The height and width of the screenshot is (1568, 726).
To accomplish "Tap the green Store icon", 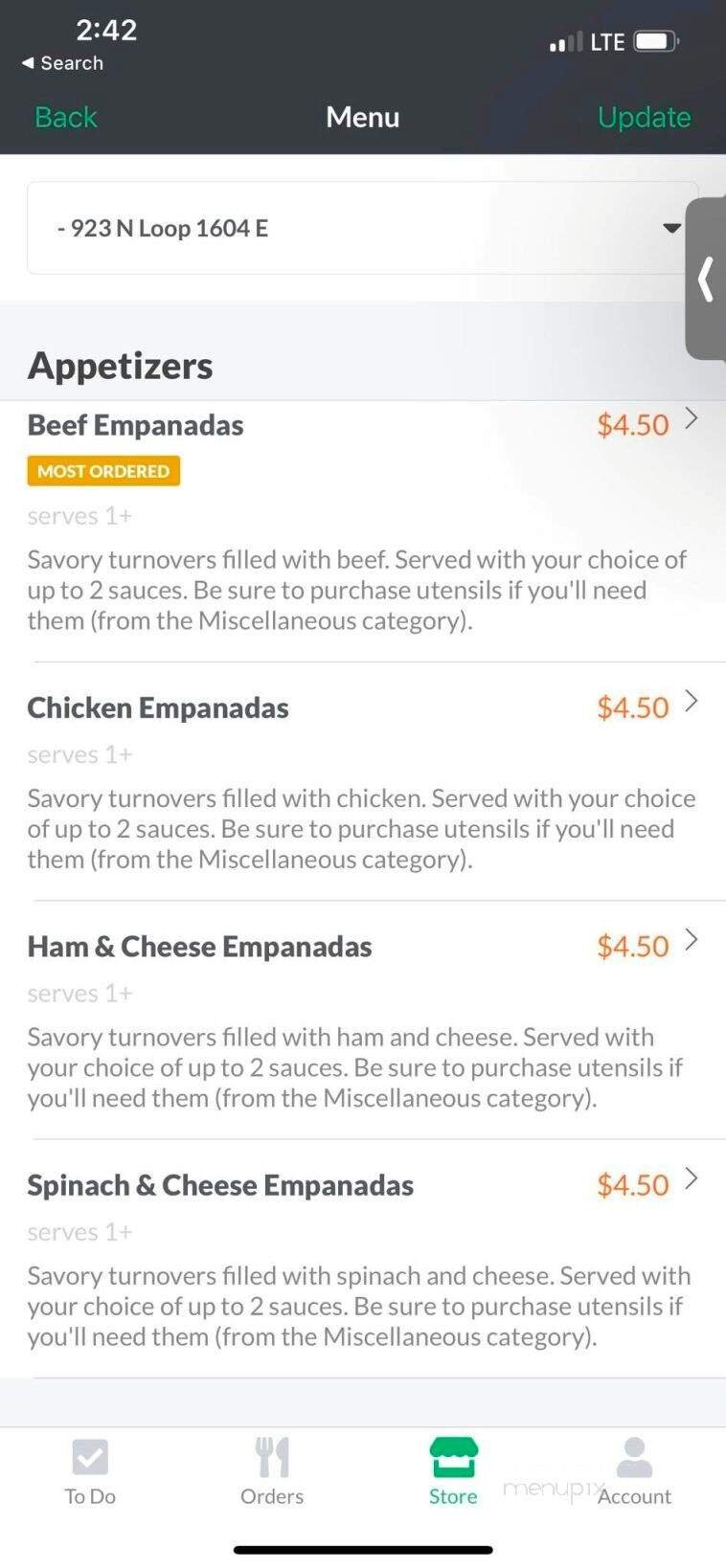I will tap(452, 1457).
